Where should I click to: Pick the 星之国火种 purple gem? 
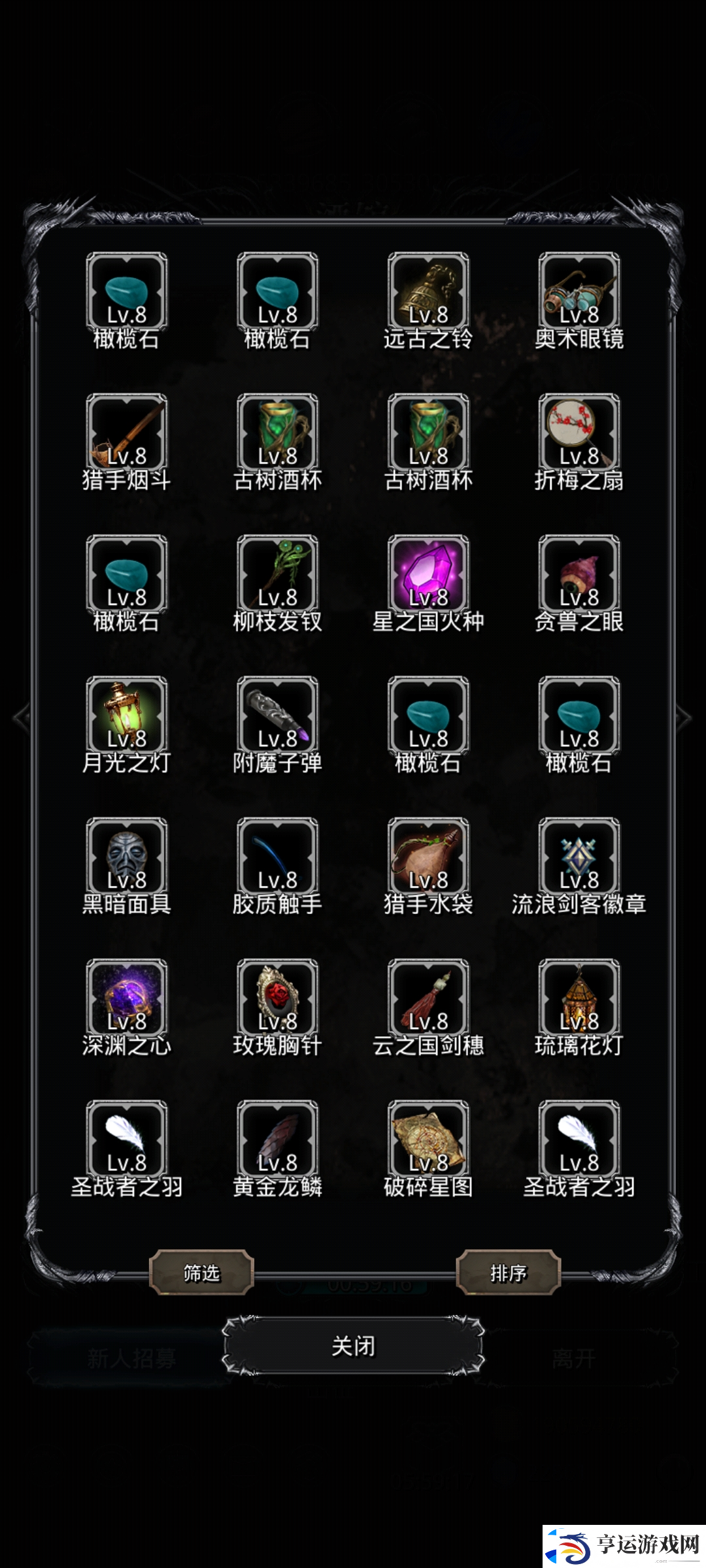pyautogui.click(x=428, y=575)
